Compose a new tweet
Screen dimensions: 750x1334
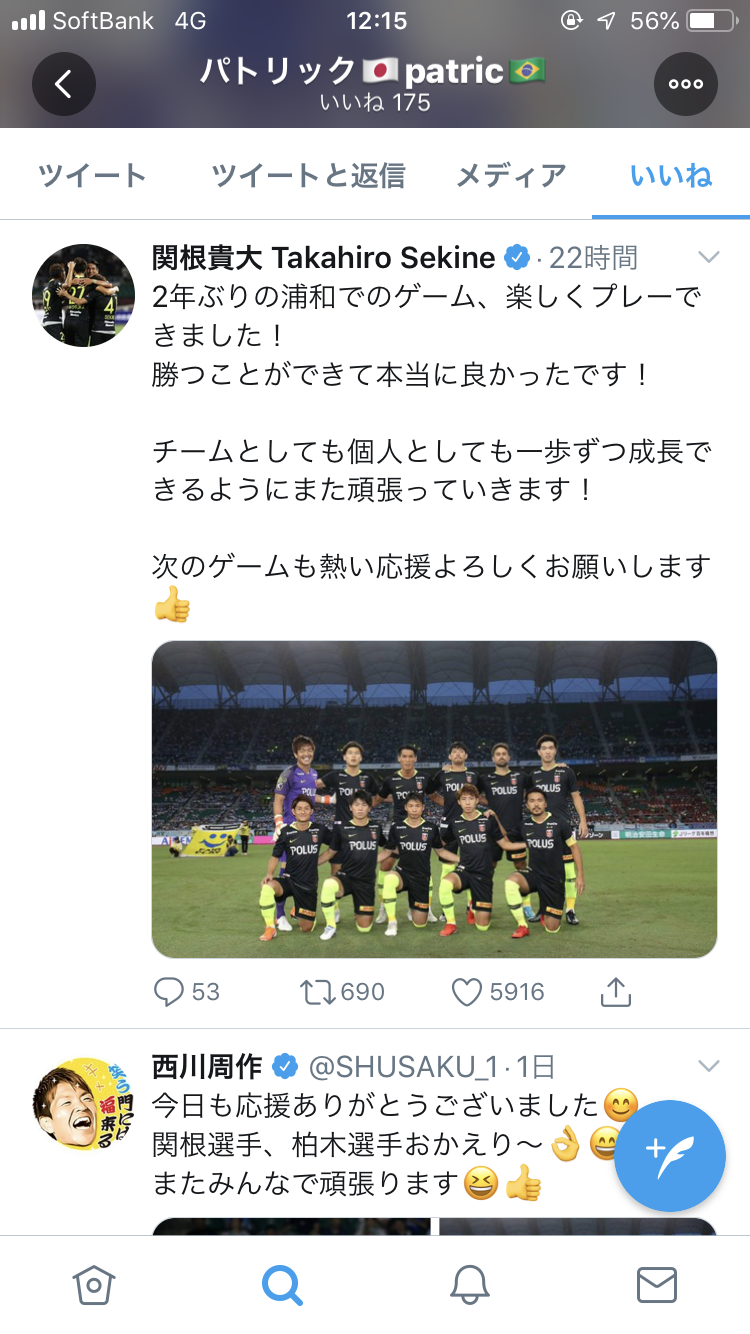pos(669,1155)
